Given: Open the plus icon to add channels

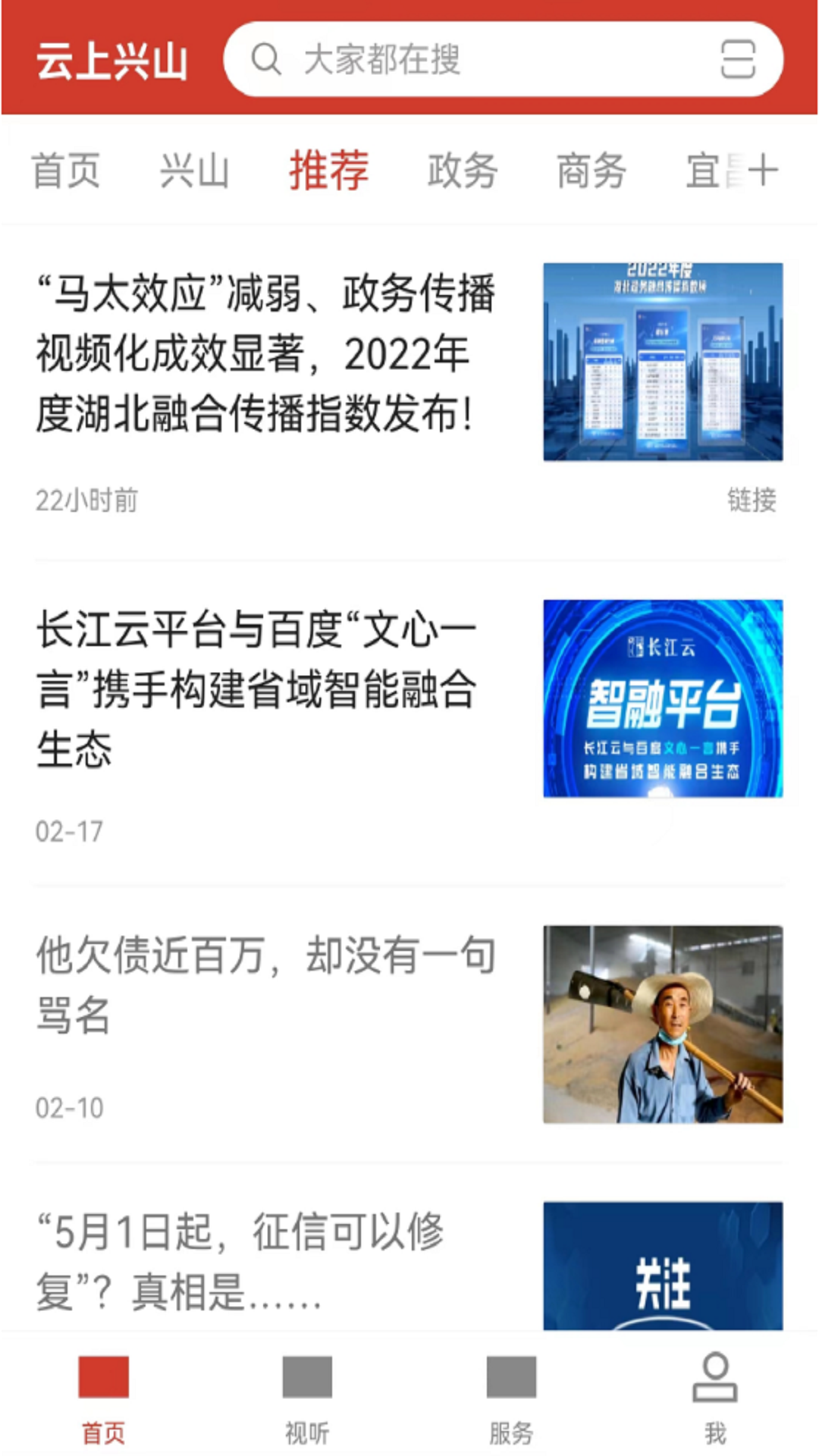Looking at the screenshot, I should pos(762,170).
